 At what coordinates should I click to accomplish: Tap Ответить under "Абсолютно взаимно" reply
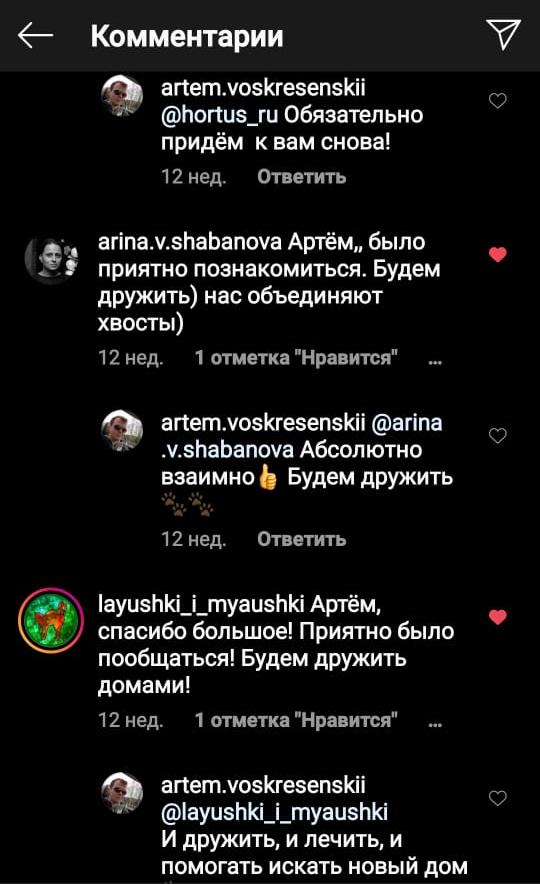[x=301, y=539]
